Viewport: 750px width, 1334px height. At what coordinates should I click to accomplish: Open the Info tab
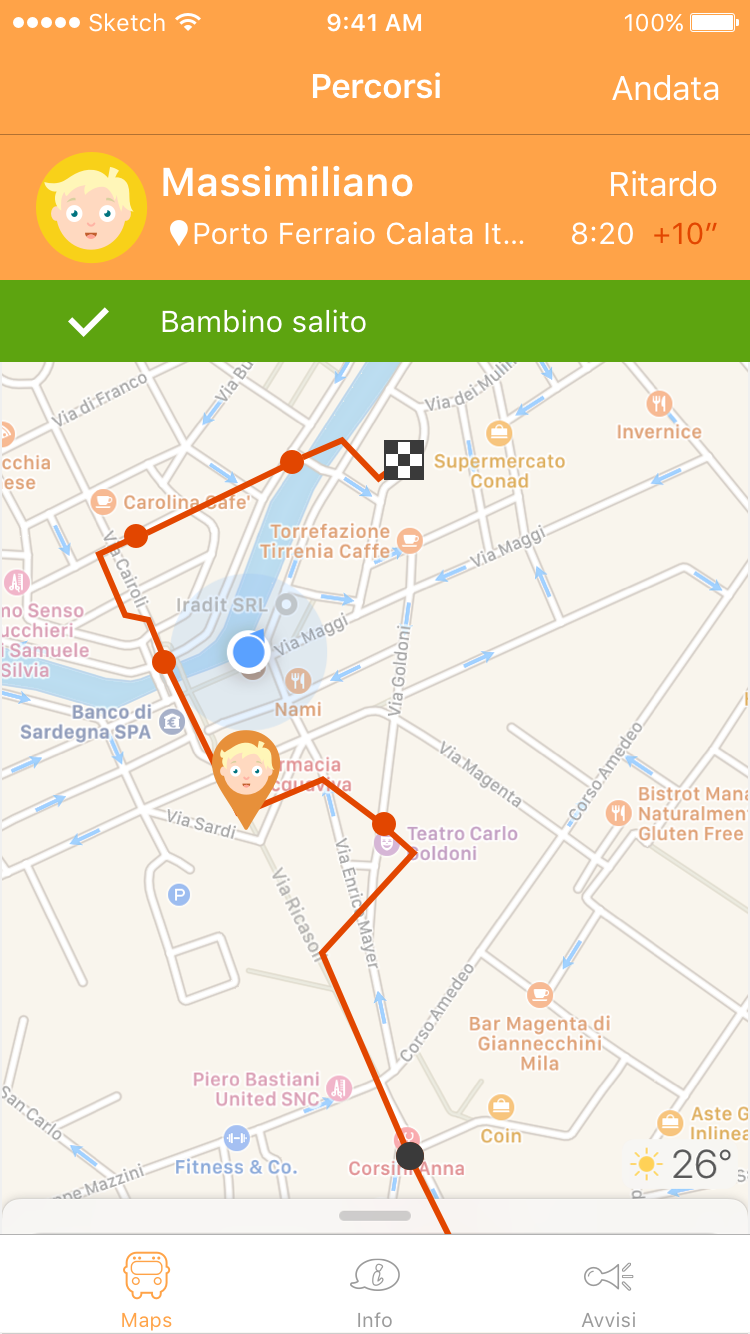point(375,1291)
